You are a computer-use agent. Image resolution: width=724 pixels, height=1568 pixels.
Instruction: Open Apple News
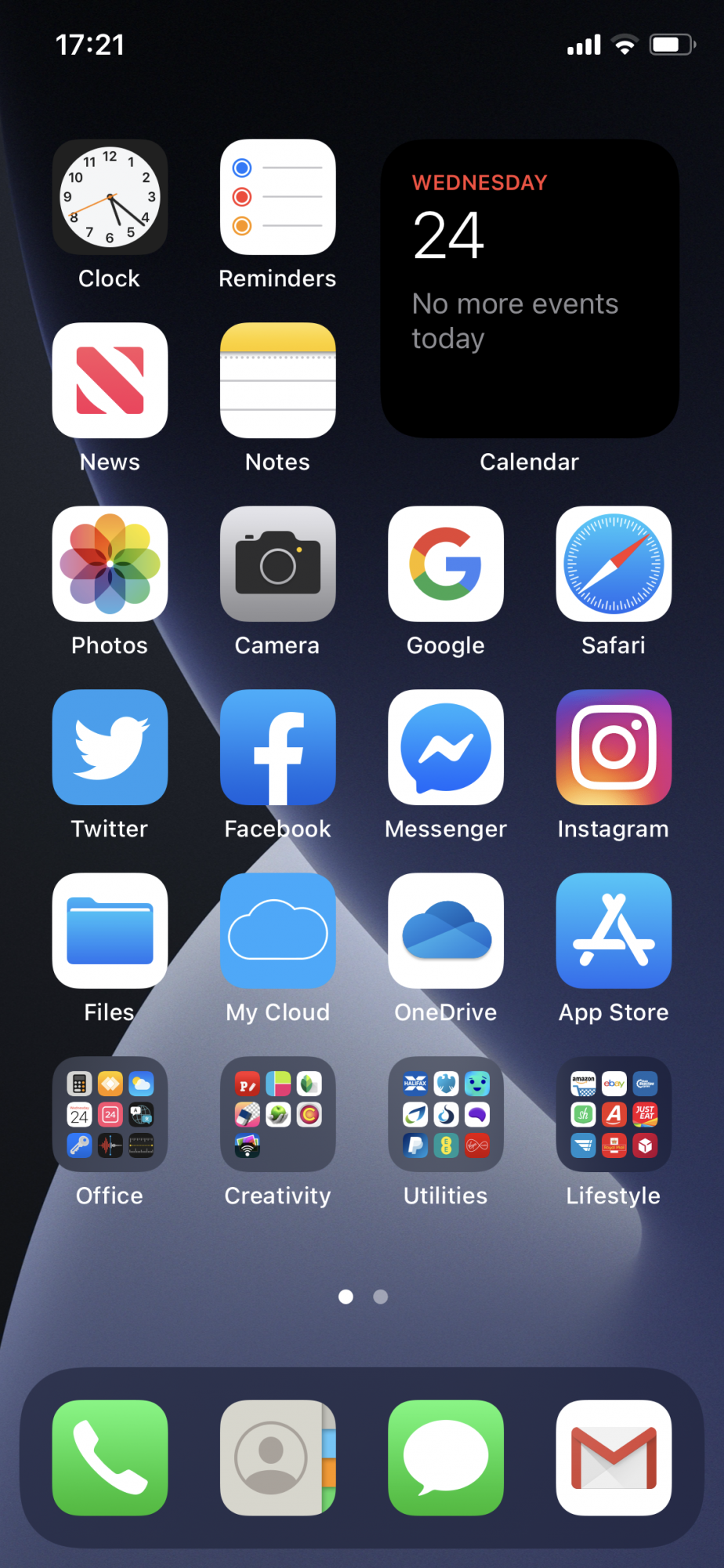click(110, 380)
